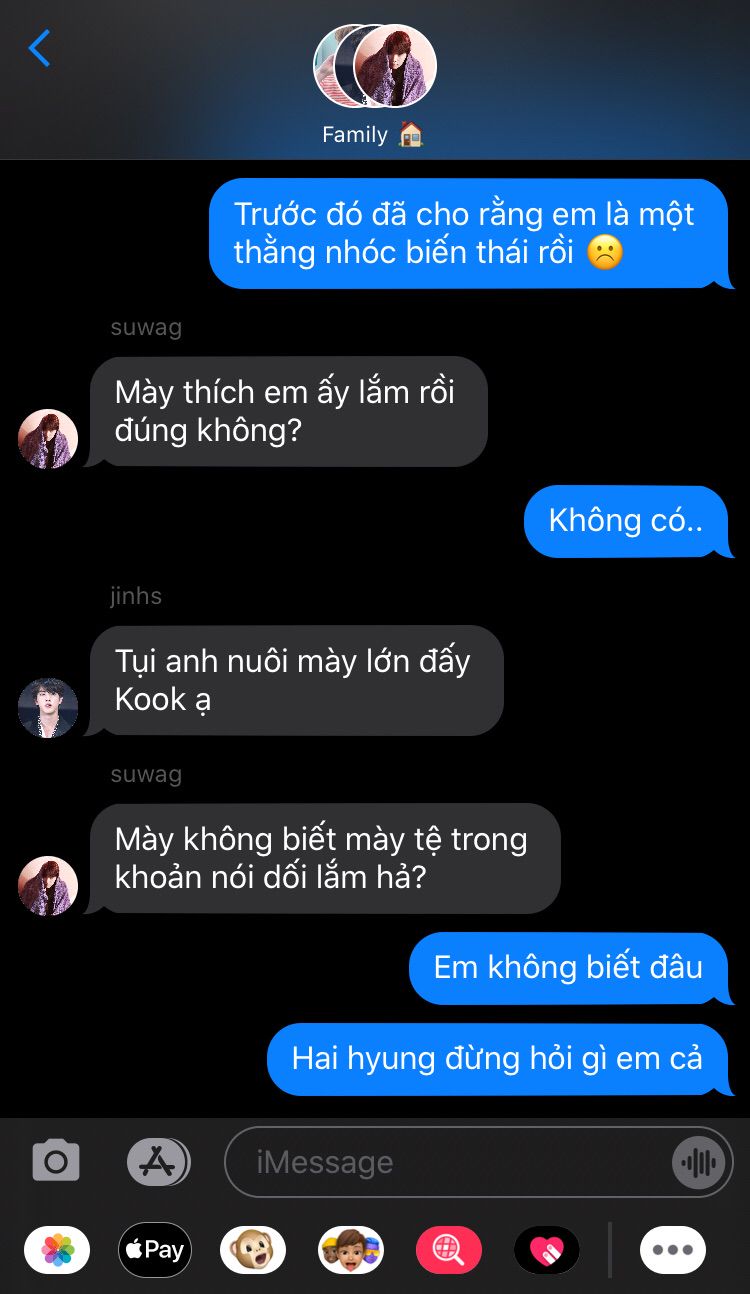Image resolution: width=750 pixels, height=1294 pixels.
Task: Open Family group details
Action: [x=374, y=87]
